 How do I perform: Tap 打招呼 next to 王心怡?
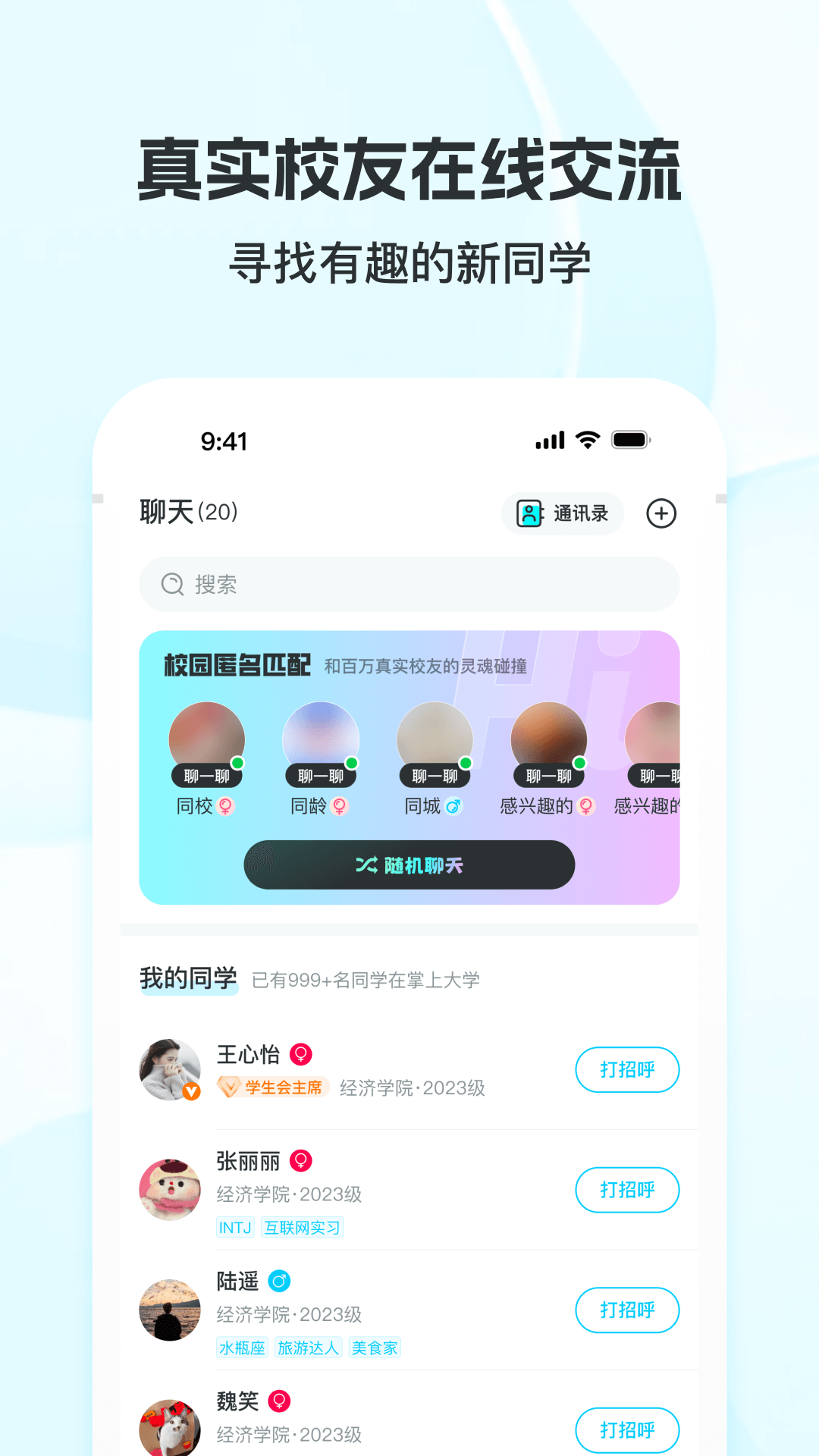tap(627, 1069)
